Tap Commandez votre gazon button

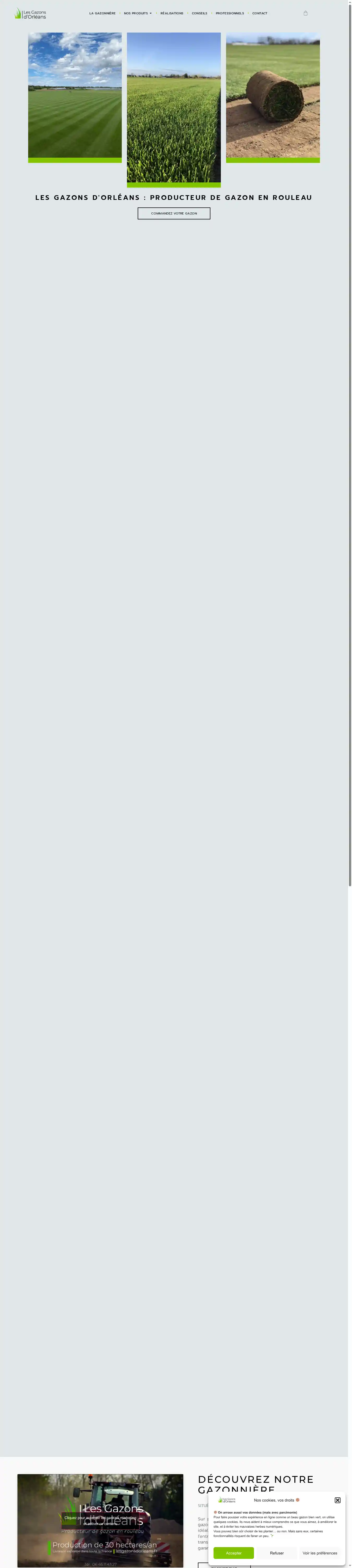click(174, 214)
